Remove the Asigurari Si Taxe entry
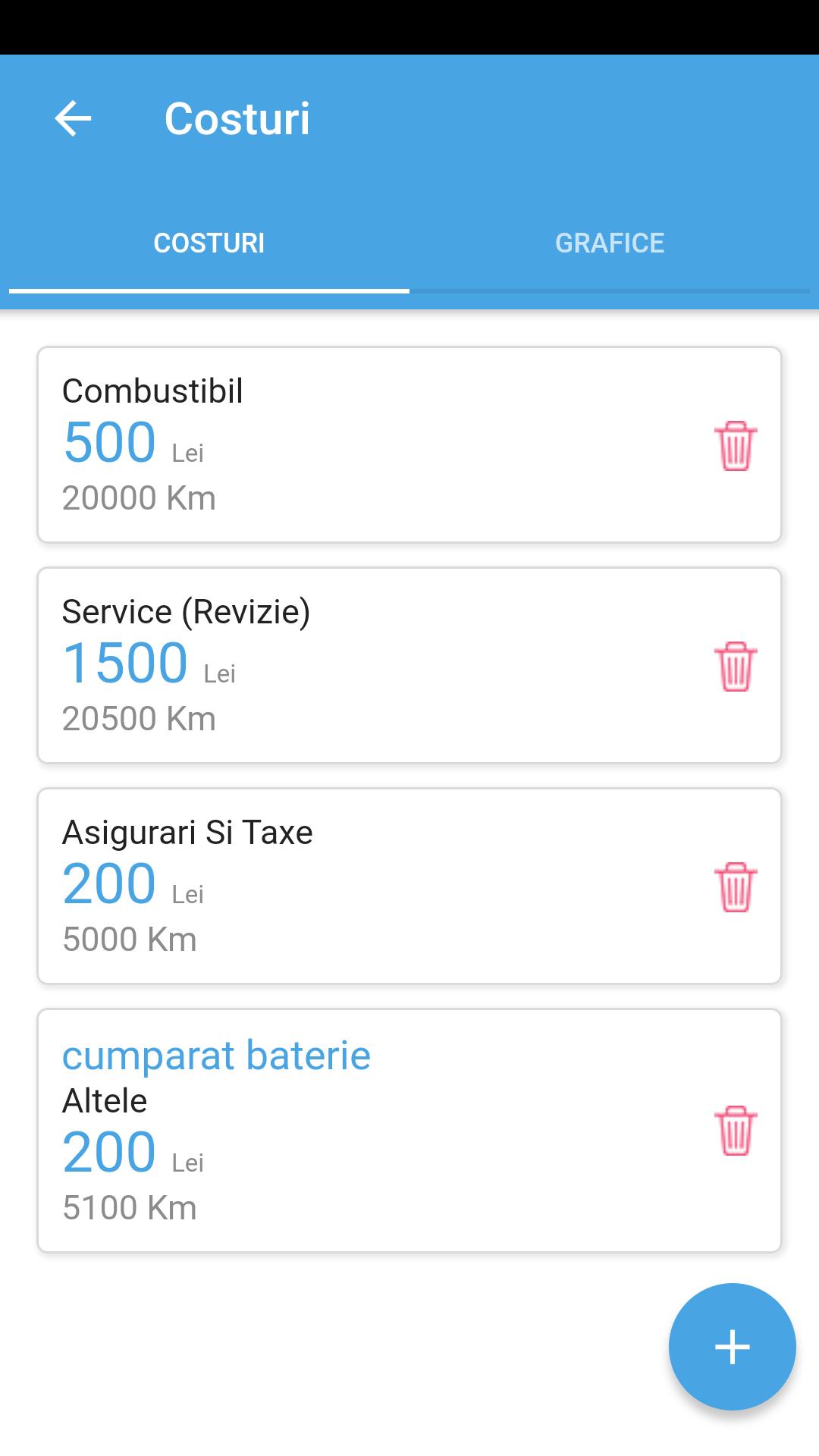This screenshot has width=819, height=1456. (736, 887)
